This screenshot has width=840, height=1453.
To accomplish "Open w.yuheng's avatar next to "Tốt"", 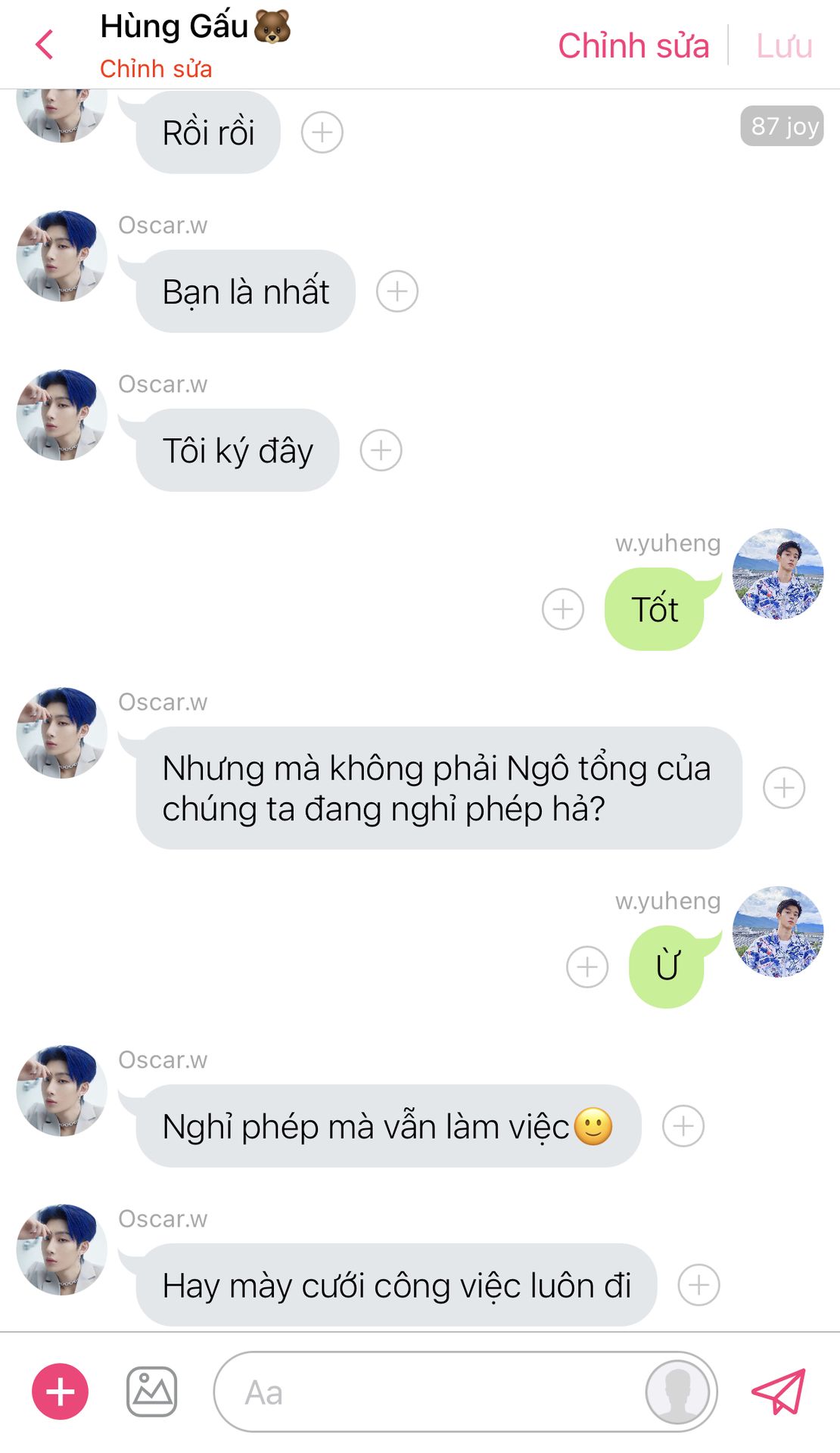I will (x=778, y=574).
